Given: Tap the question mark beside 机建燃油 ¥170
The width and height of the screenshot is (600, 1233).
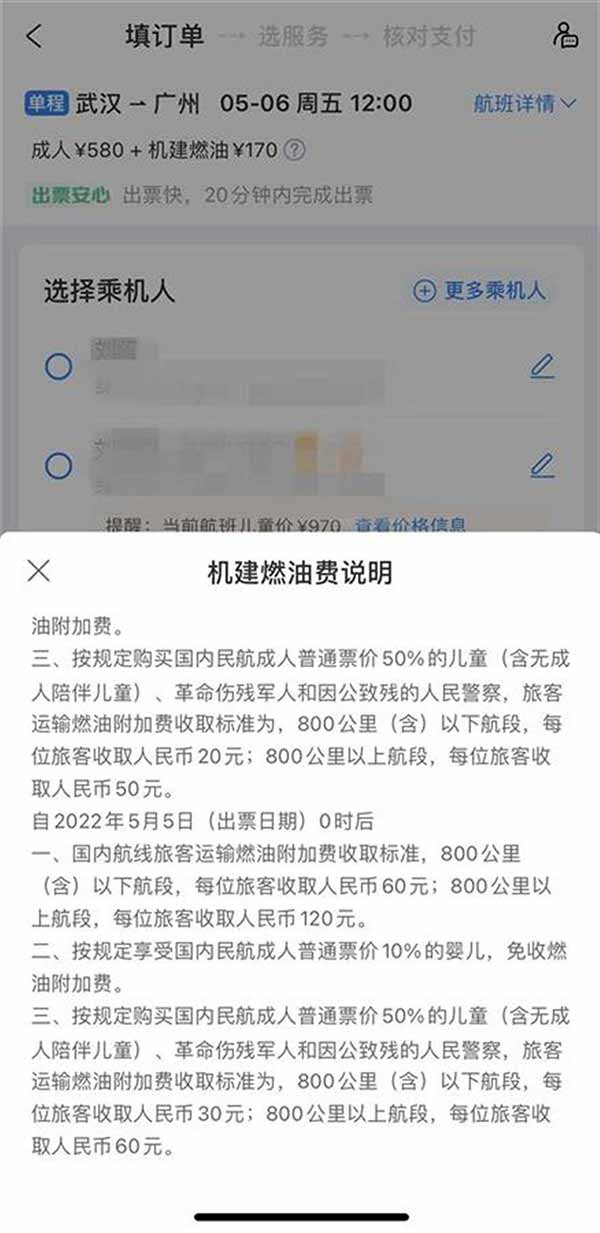Looking at the screenshot, I should click(x=294, y=151).
